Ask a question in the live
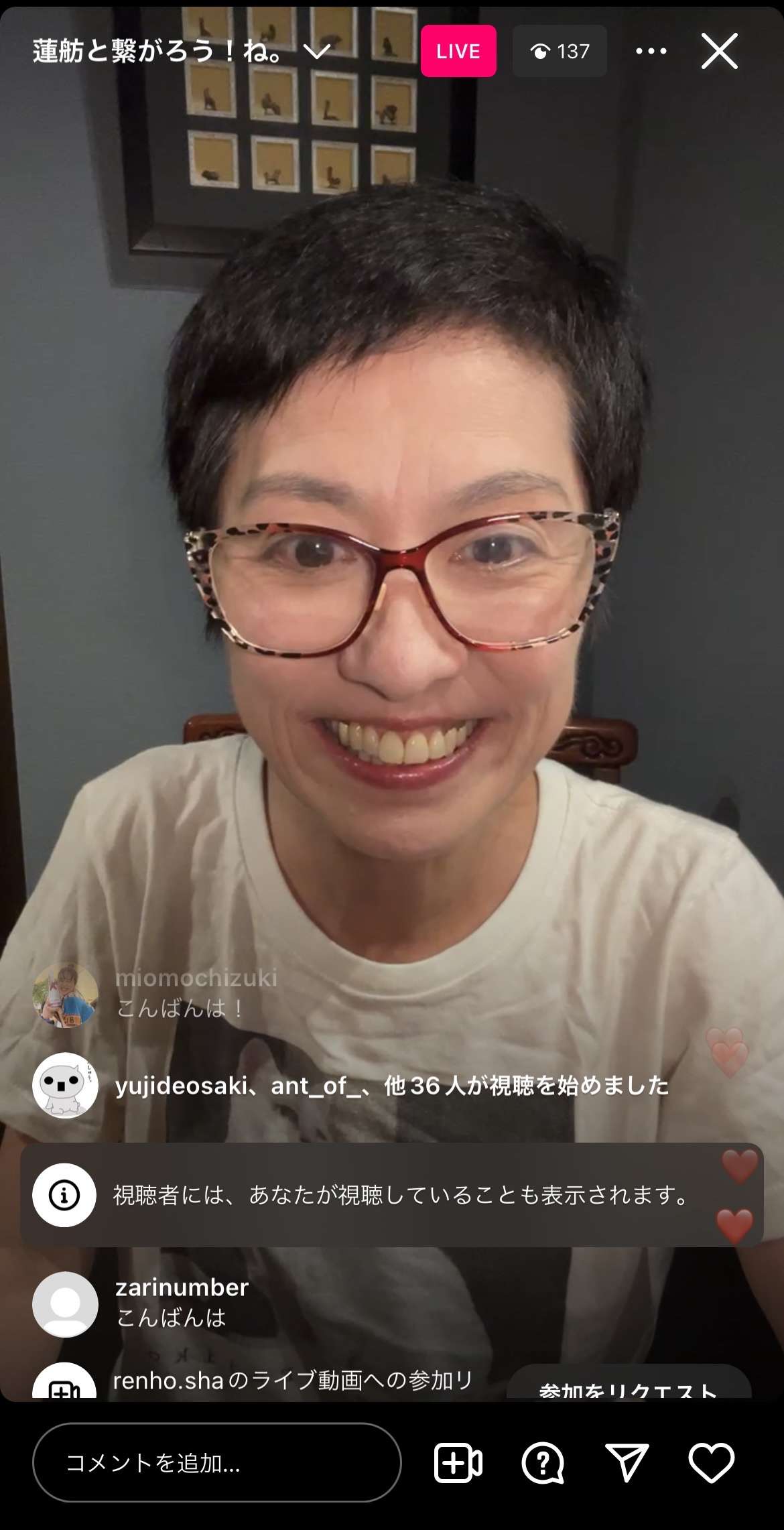The width and height of the screenshot is (784, 1530). (543, 1463)
